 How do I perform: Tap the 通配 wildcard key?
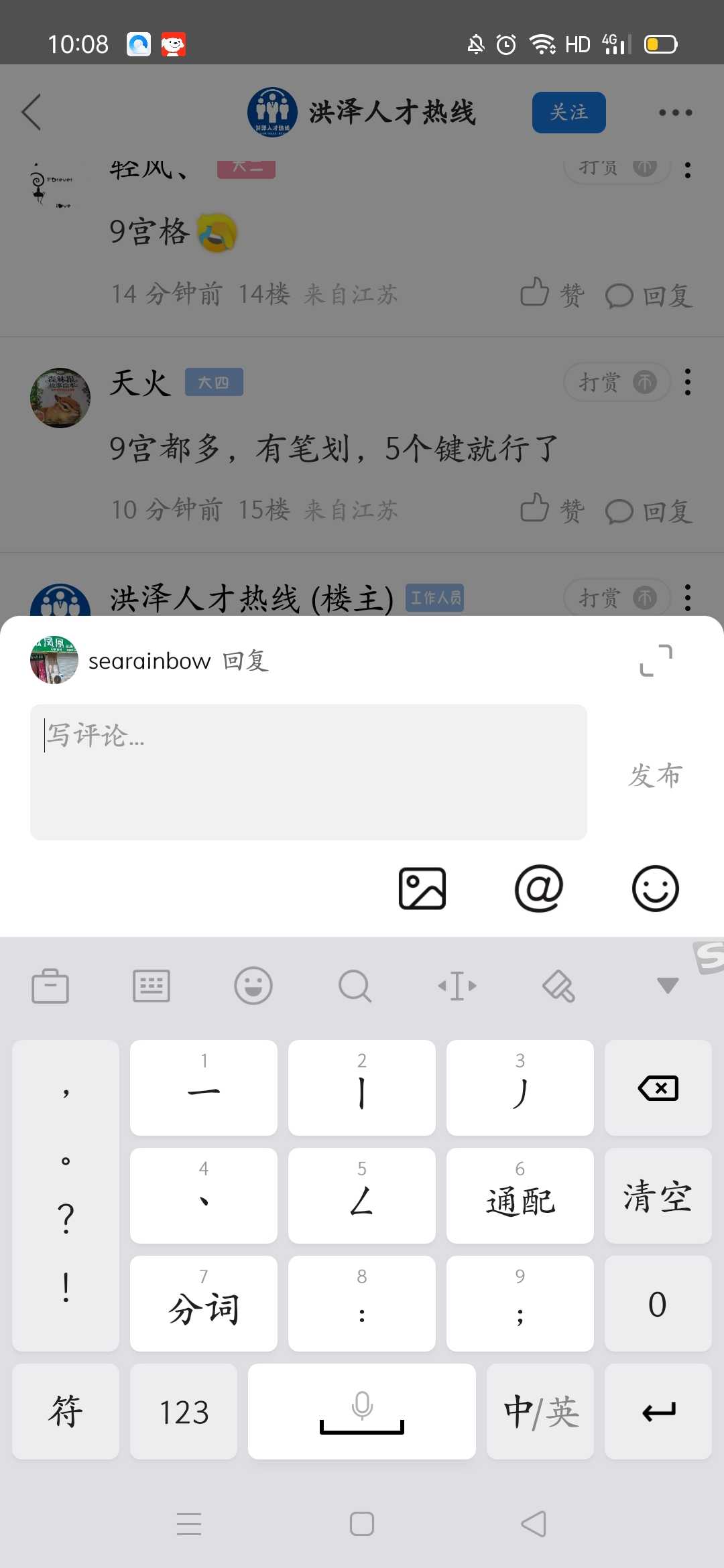tap(520, 1195)
